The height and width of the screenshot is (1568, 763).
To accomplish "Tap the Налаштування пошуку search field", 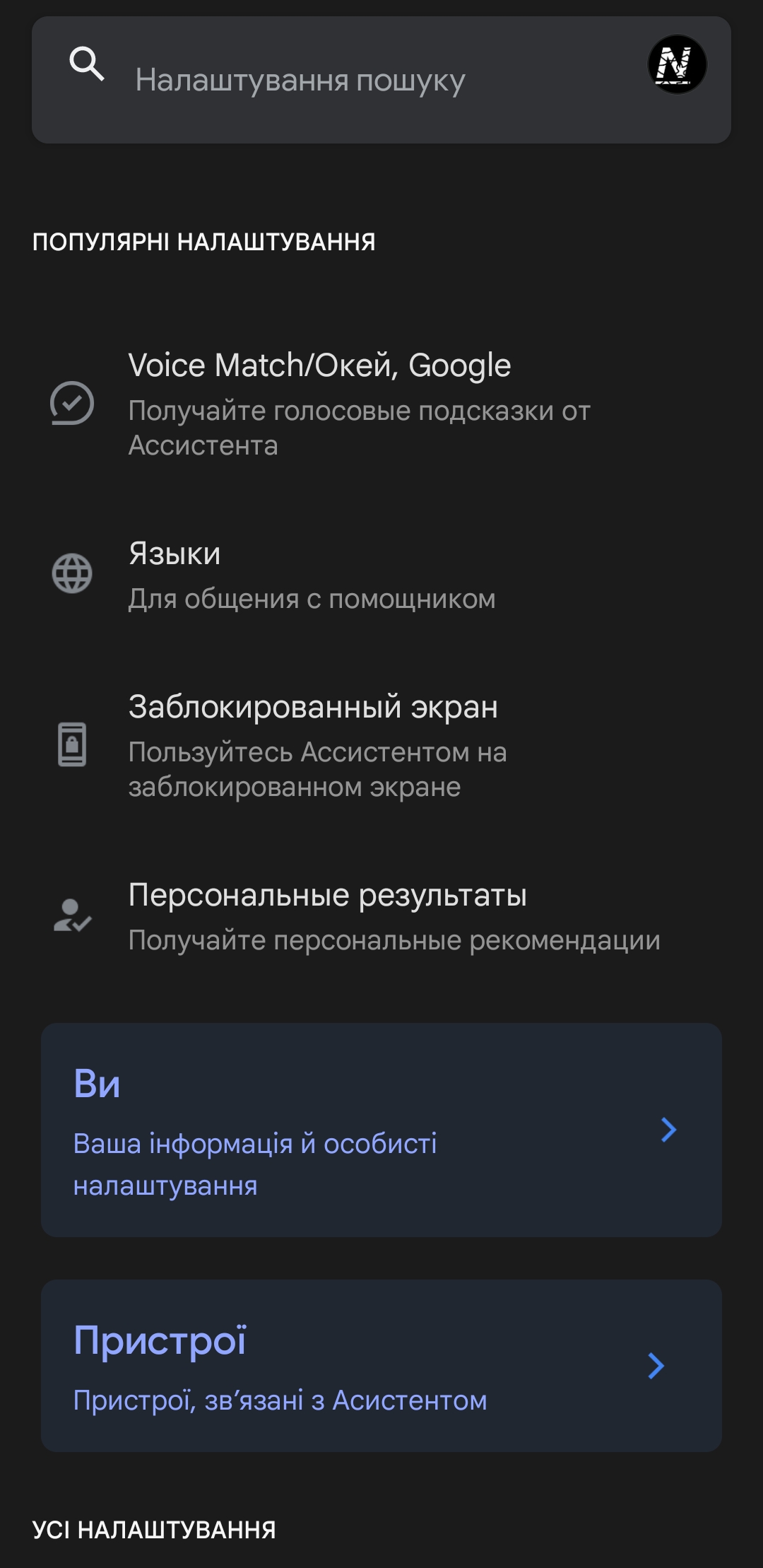I will tap(339, 81).
